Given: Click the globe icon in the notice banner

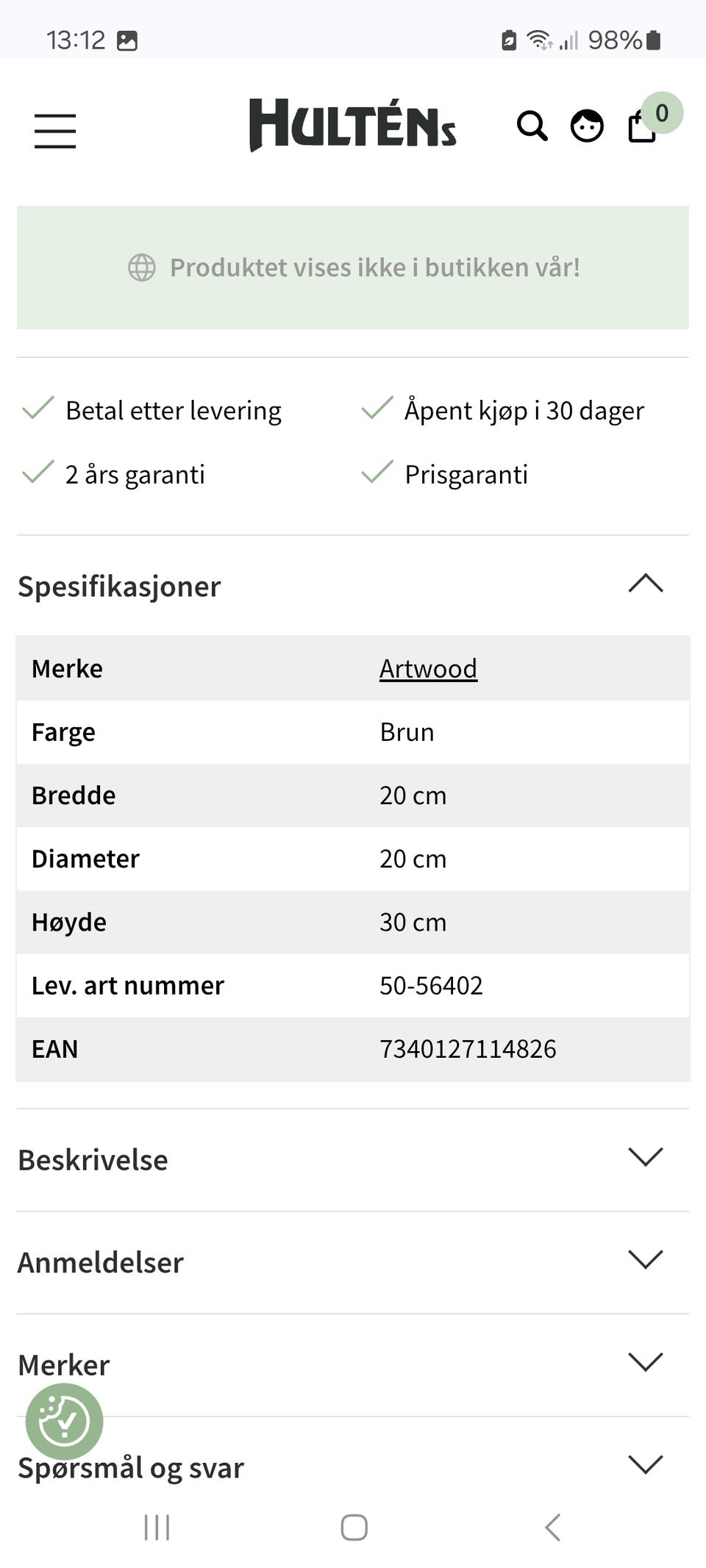Looking at the screenshot, I should click(x=143, y=268).
